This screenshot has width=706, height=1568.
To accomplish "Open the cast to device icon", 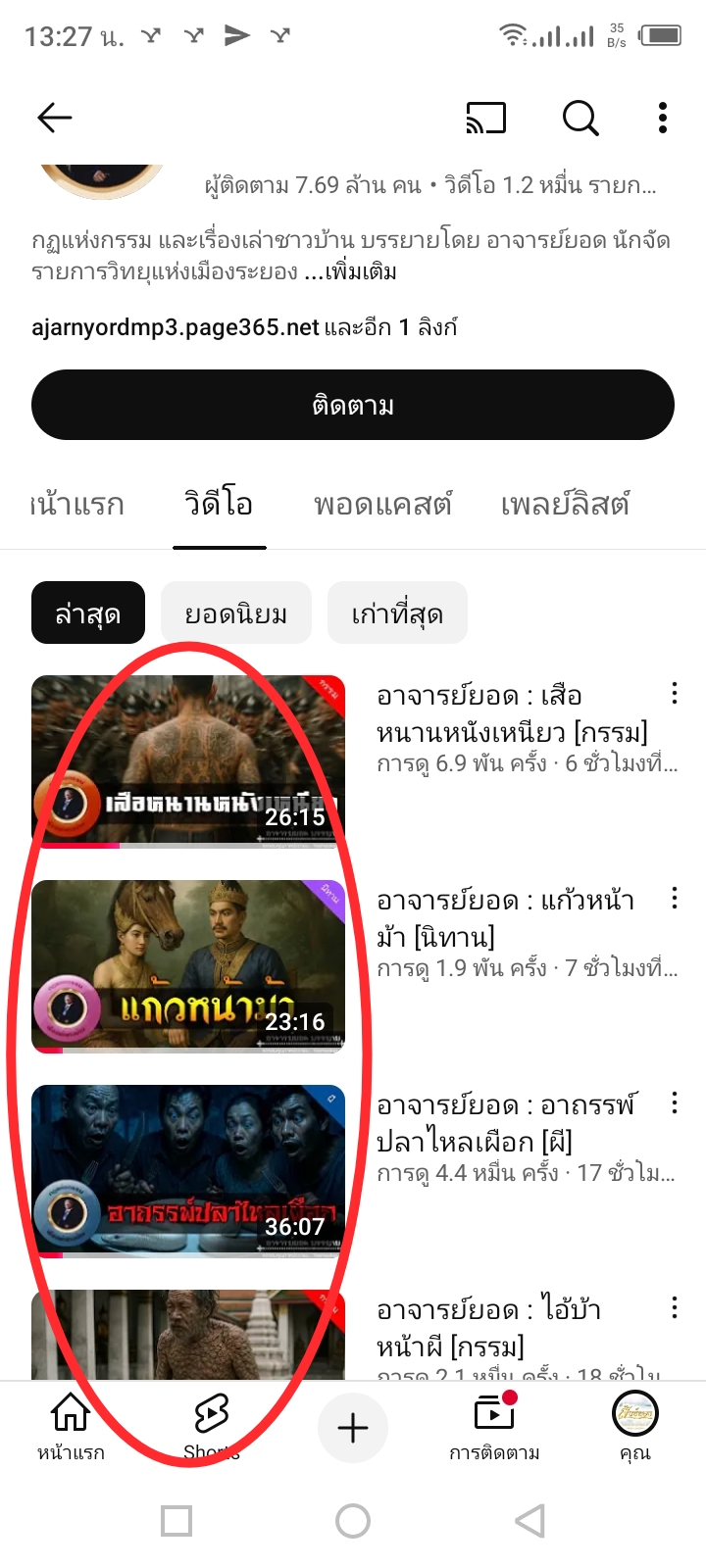I will (x=486, y=119).
